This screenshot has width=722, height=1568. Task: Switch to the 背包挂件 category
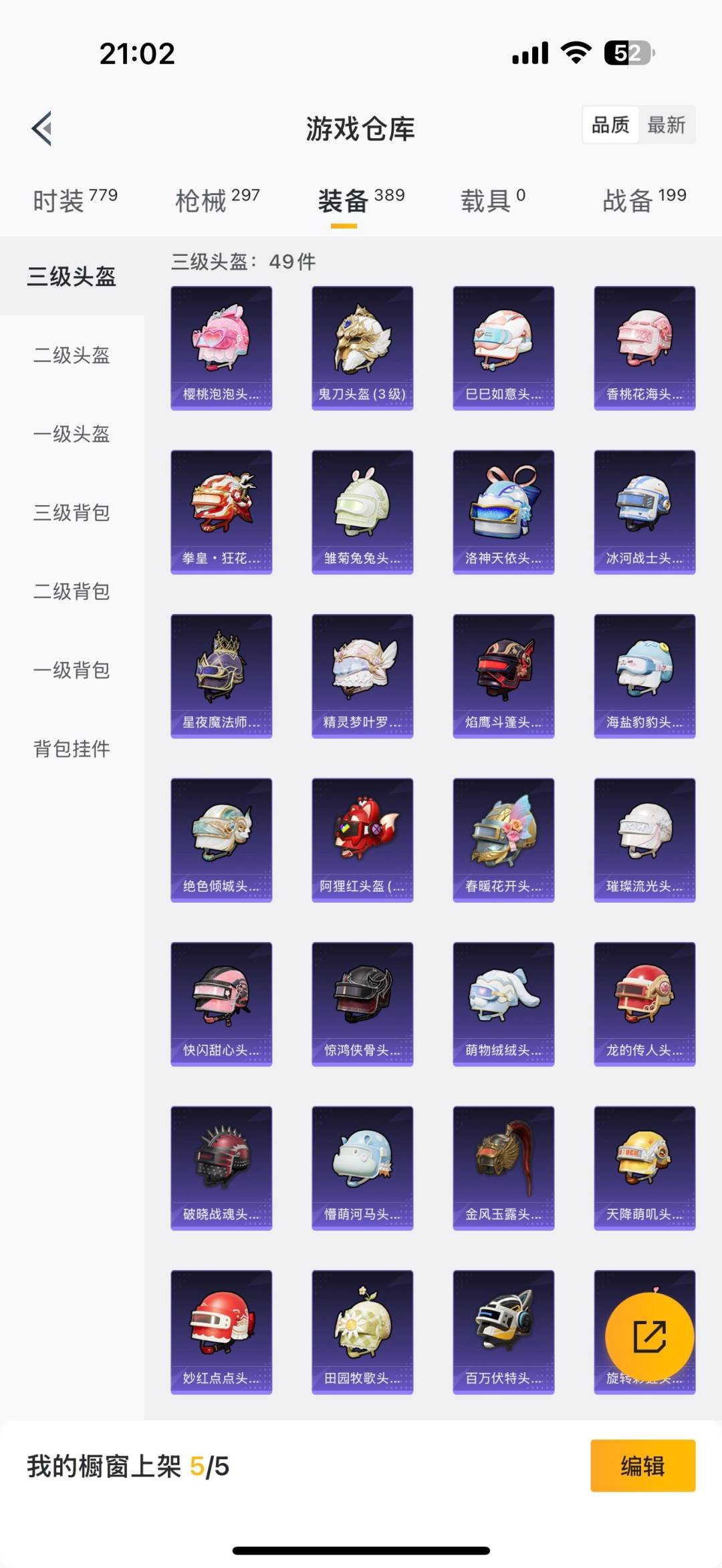pyautogui.click(x=71, y=750)
